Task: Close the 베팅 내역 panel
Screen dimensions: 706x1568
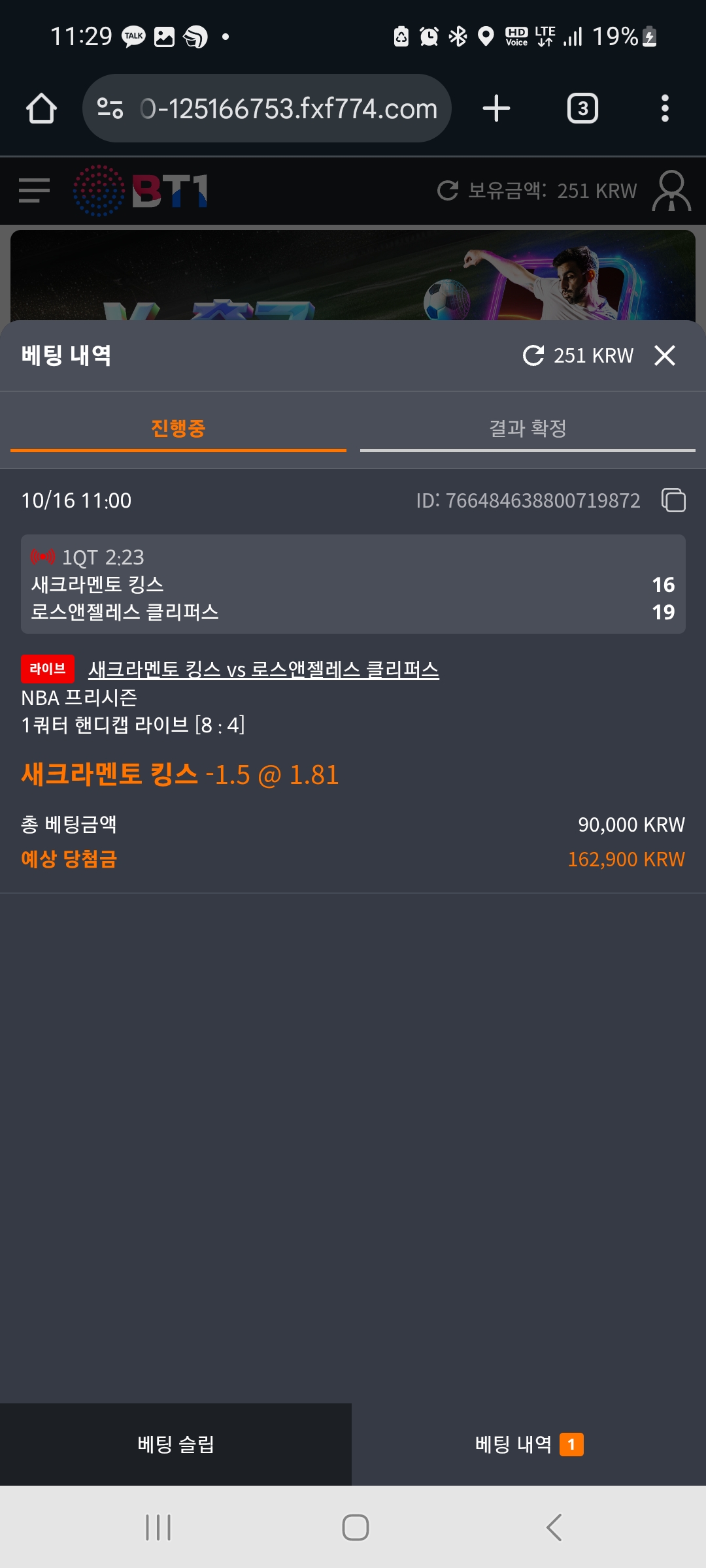Action: (665, 355)
